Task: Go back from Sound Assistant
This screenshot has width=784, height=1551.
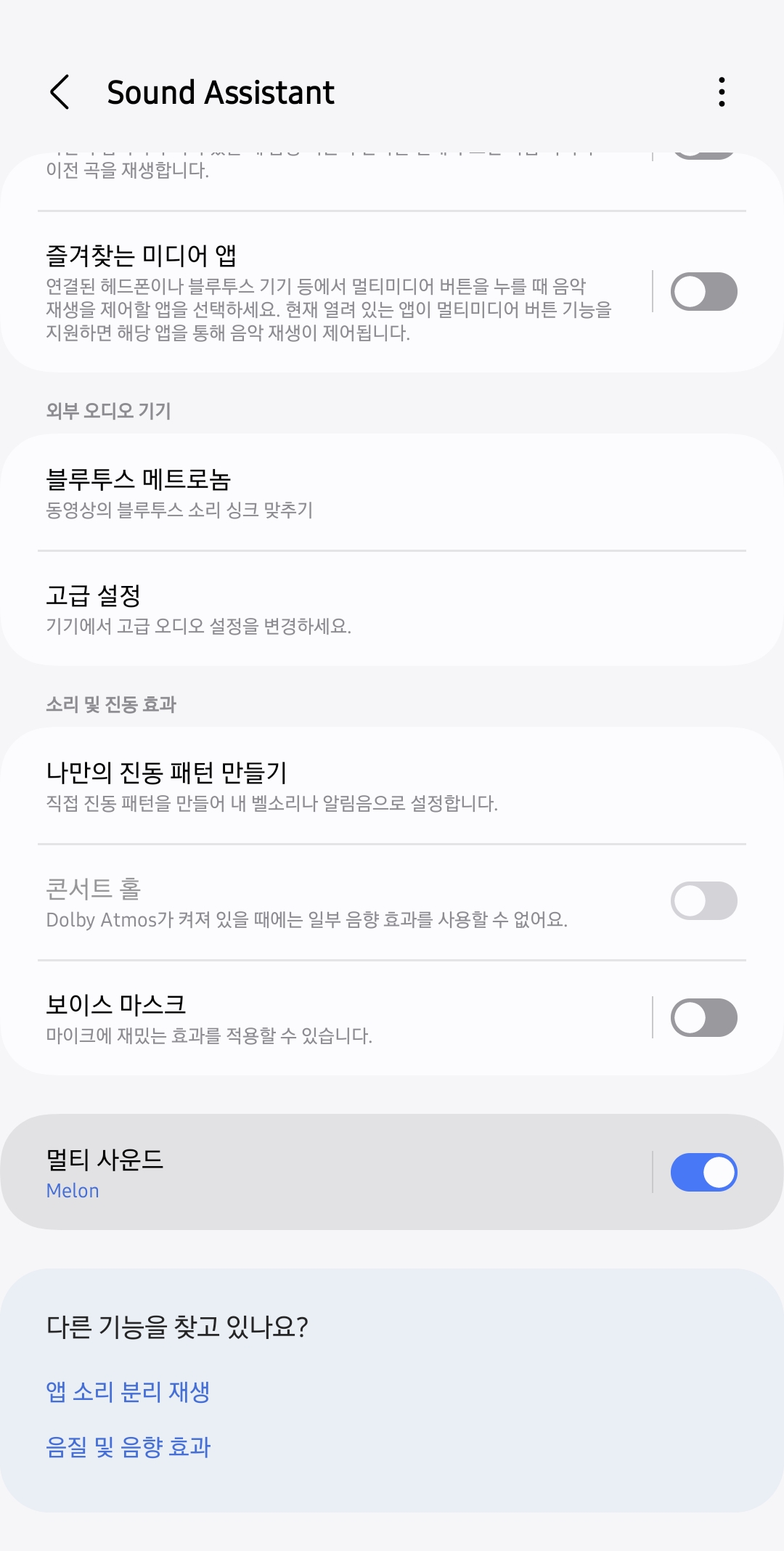Action: [60, 92]
